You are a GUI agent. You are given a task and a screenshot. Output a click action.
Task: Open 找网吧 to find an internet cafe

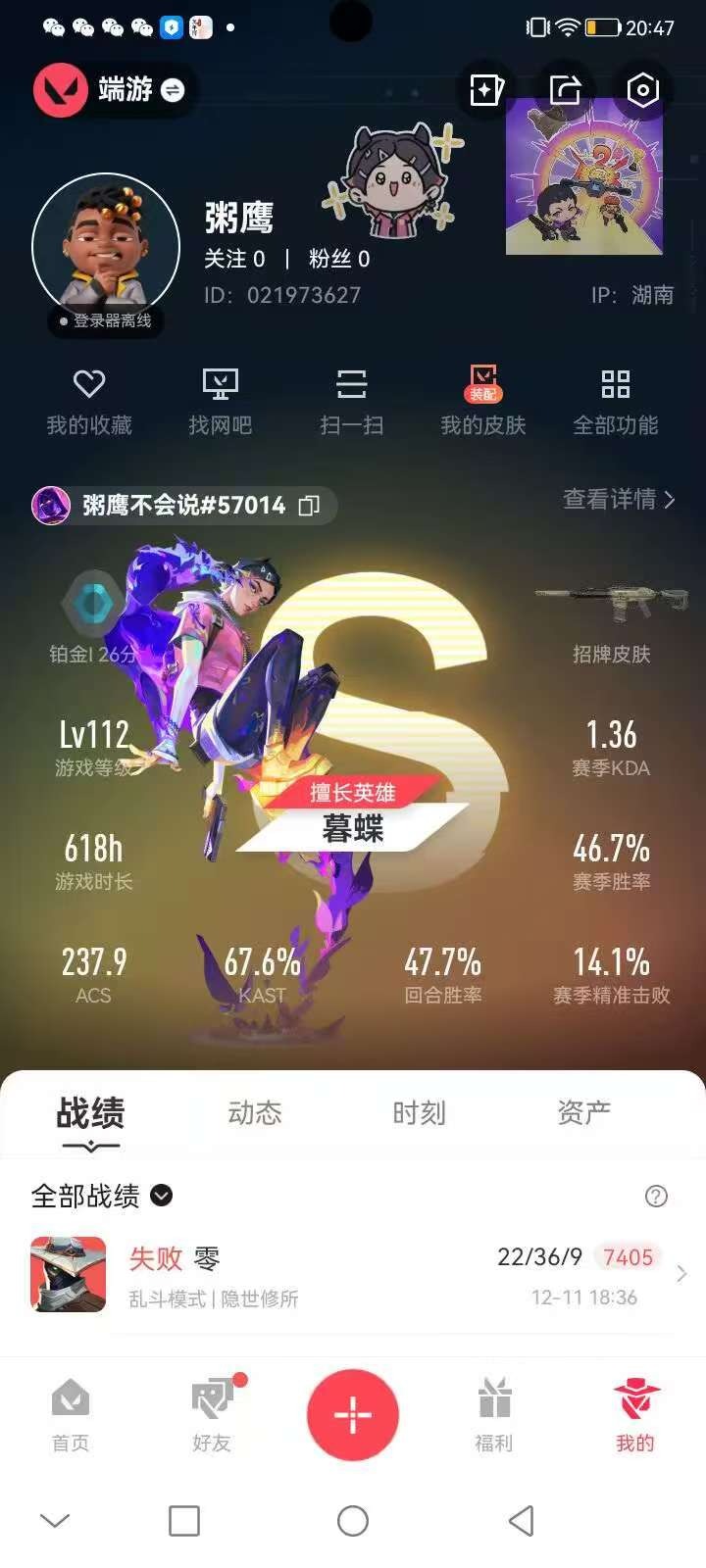pyautogui.click(x=221, y=401)
